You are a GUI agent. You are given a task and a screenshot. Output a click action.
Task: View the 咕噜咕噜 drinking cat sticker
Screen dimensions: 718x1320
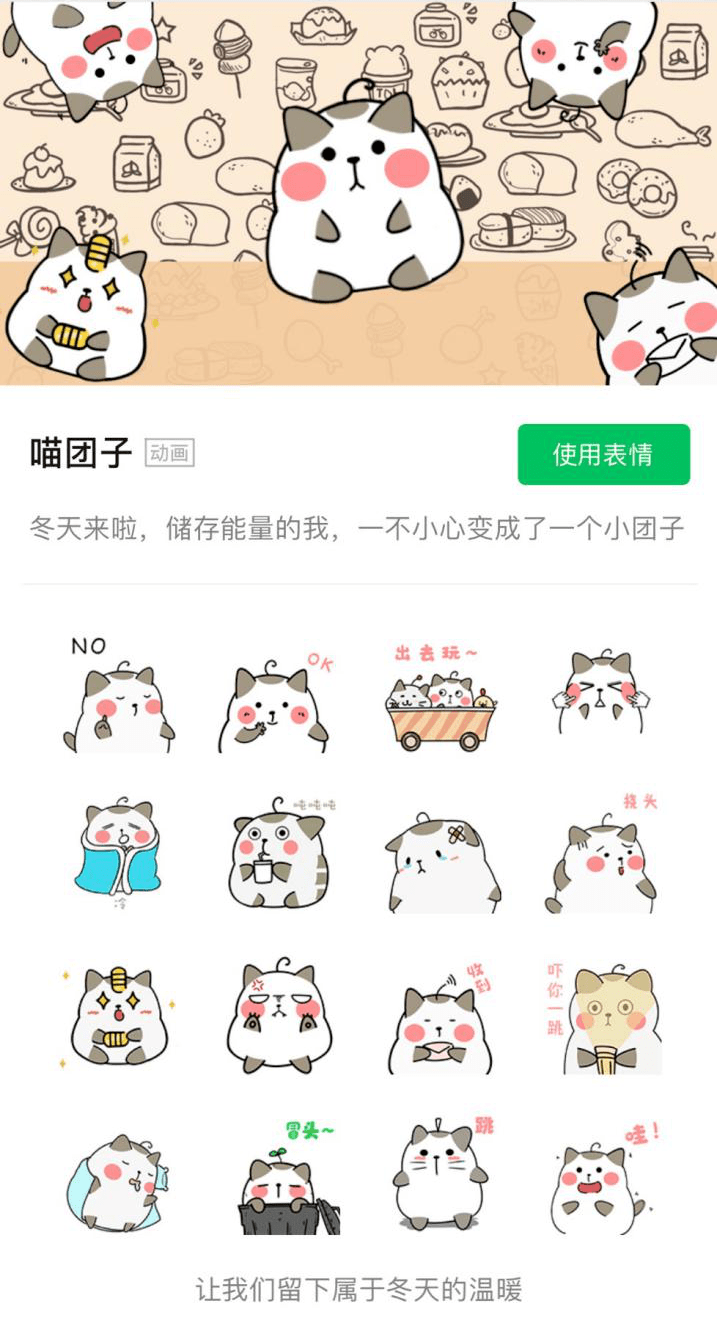click(277, 853)
